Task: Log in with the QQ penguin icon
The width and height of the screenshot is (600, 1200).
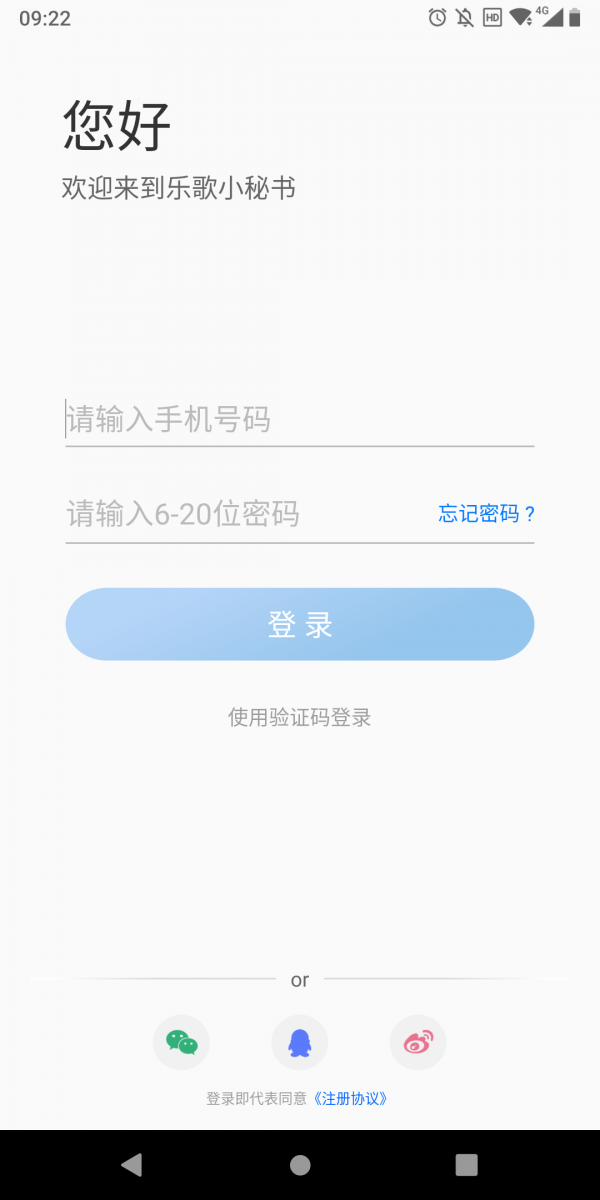Action: coord(299,1043)
